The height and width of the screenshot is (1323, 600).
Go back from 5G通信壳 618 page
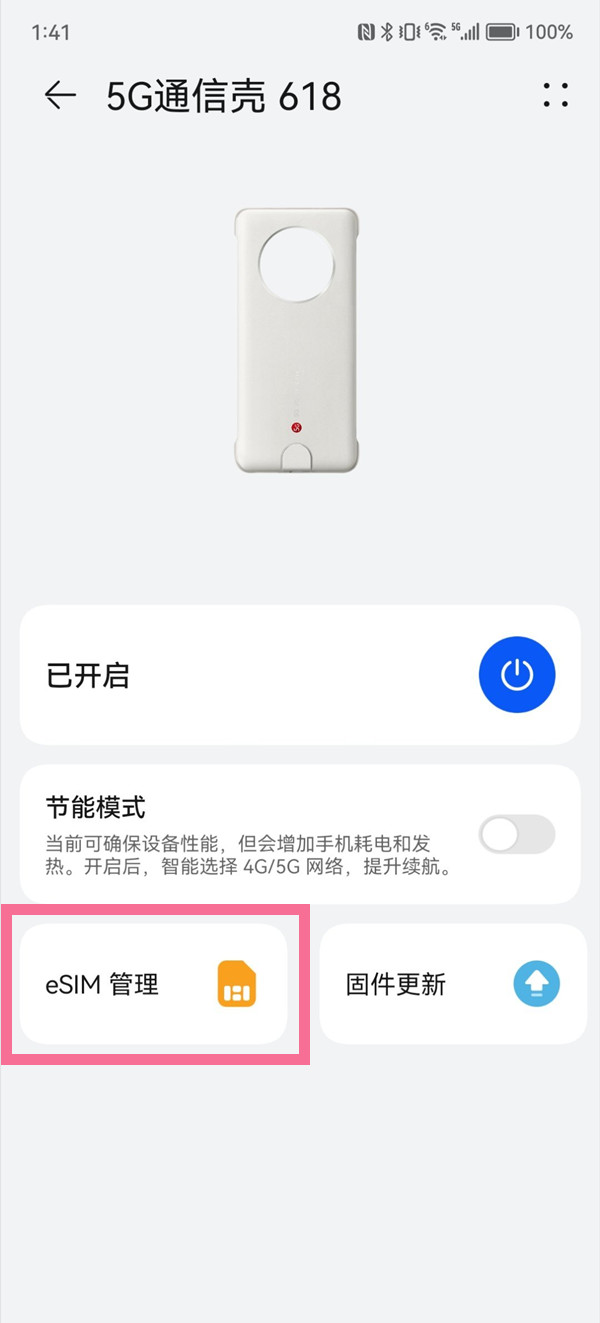point(60,96)
